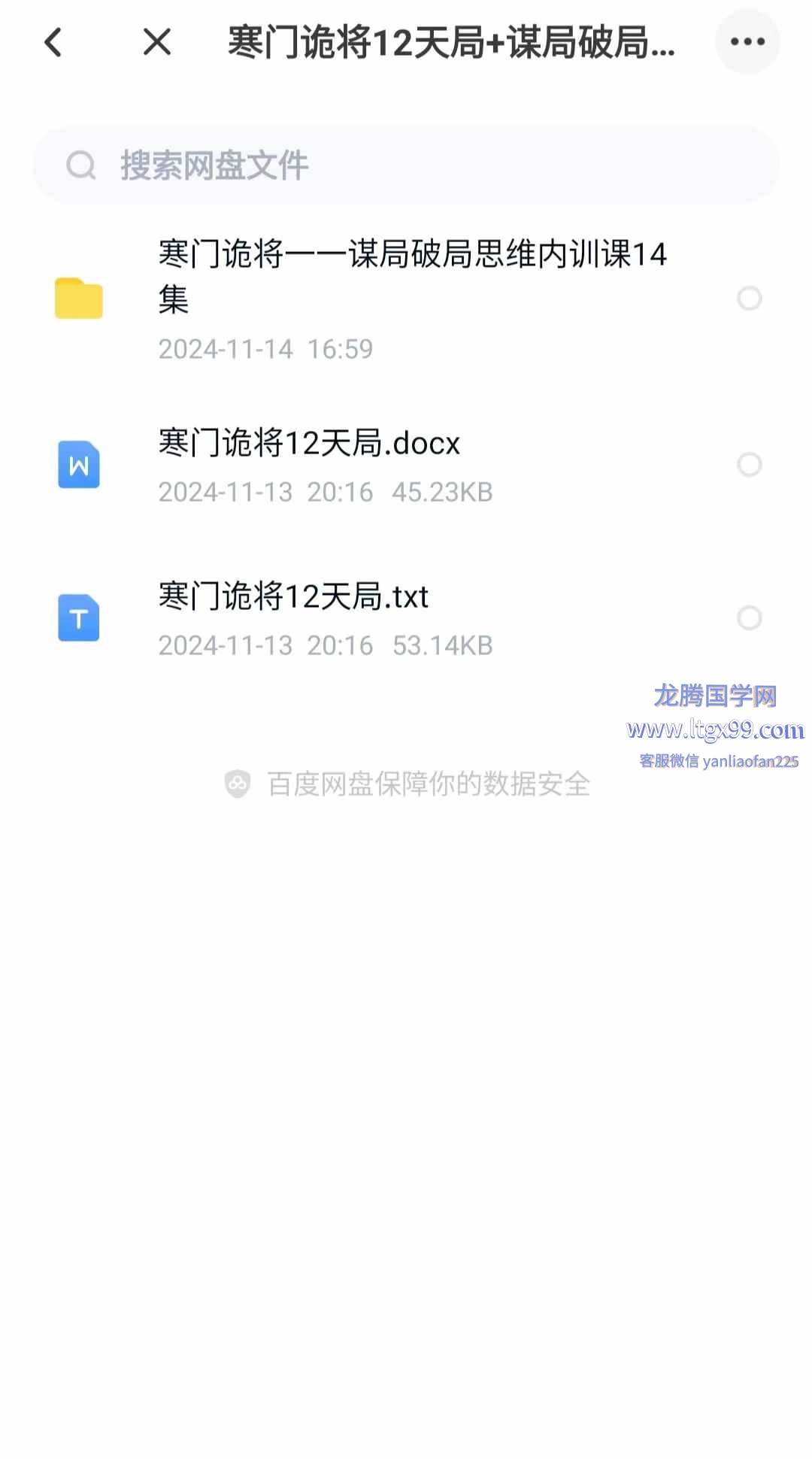Viewport: 812px width, 1459px height.
Task: Open the three-dot overflow menu
Action: tap(747, 41)
